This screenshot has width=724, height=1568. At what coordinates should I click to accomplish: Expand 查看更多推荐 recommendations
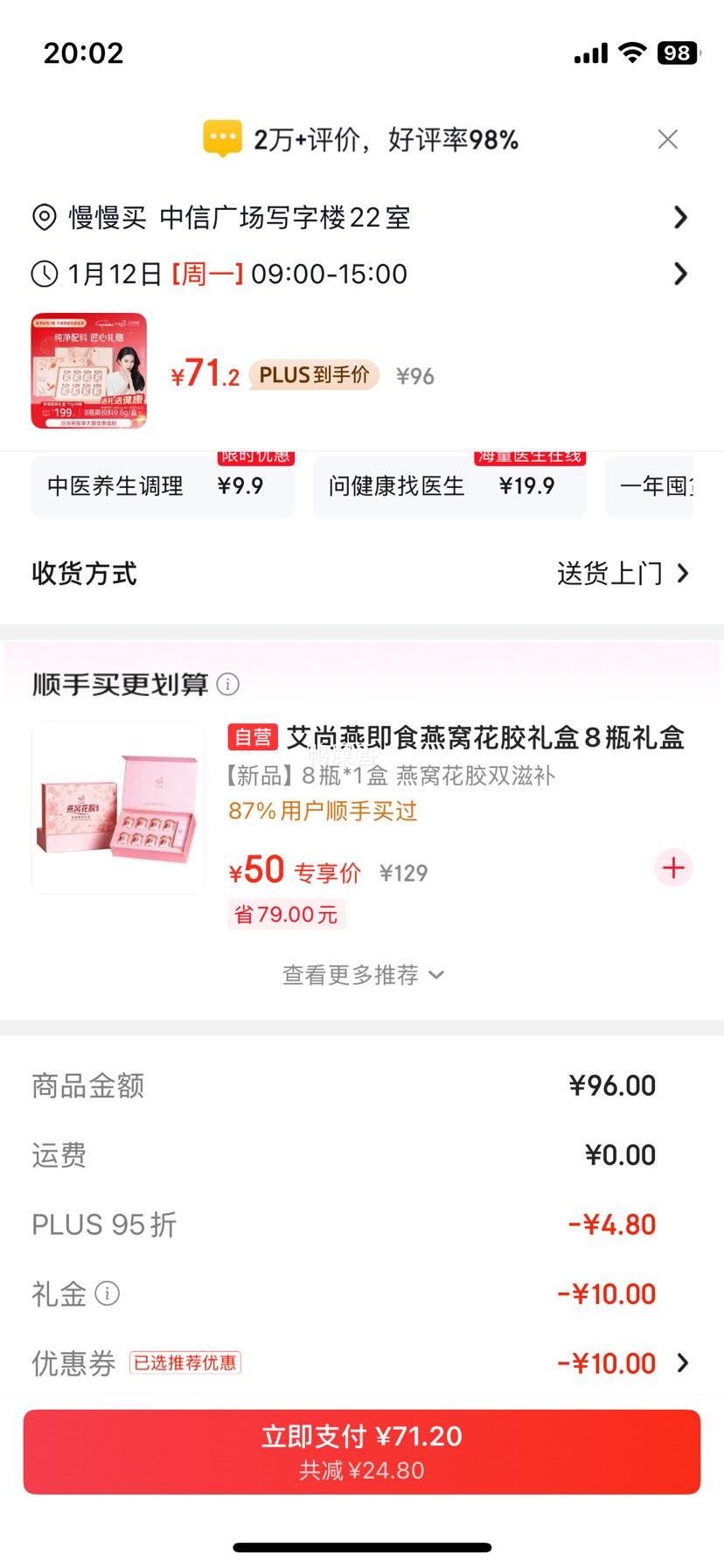pos(362,974)
